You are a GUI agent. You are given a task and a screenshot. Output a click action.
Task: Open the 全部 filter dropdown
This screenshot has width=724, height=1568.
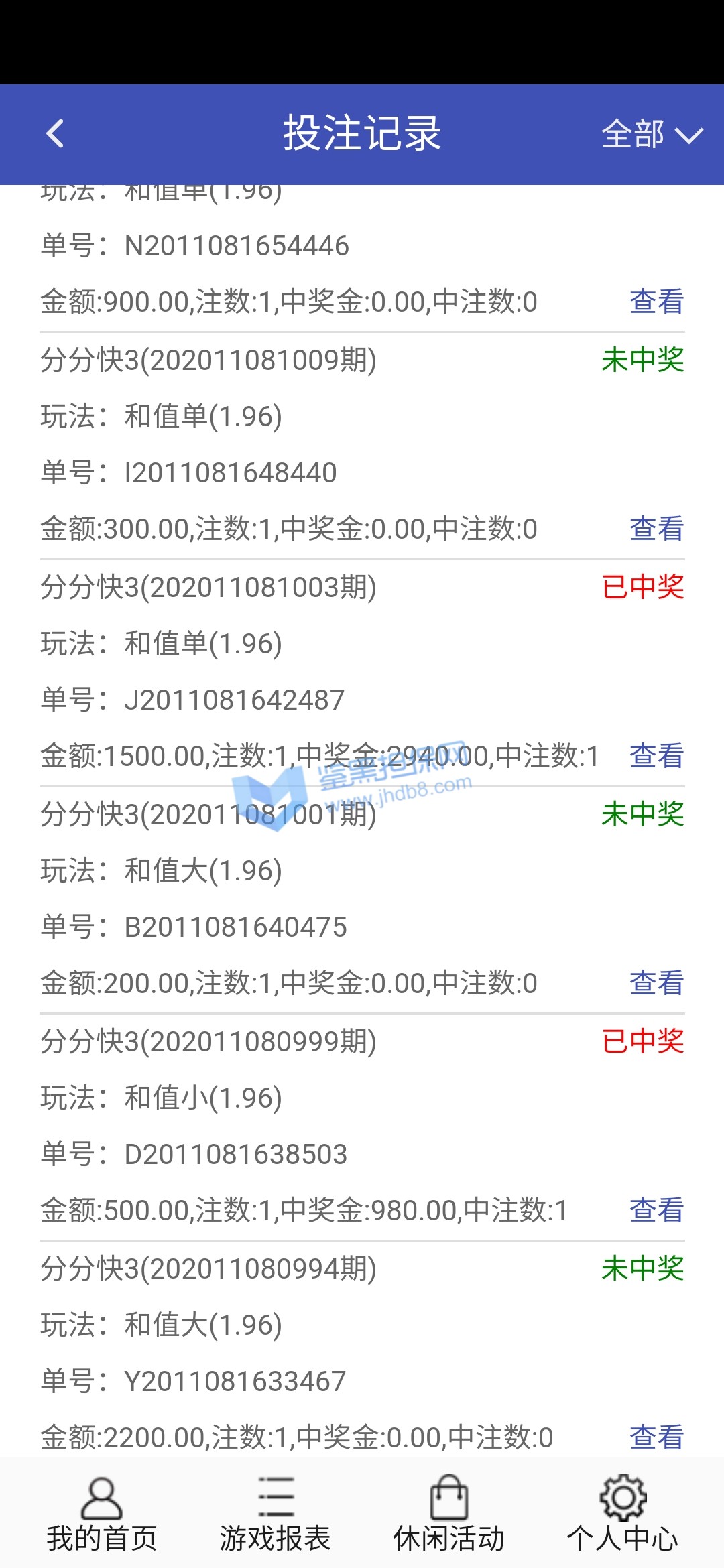(x=651, y=134)
